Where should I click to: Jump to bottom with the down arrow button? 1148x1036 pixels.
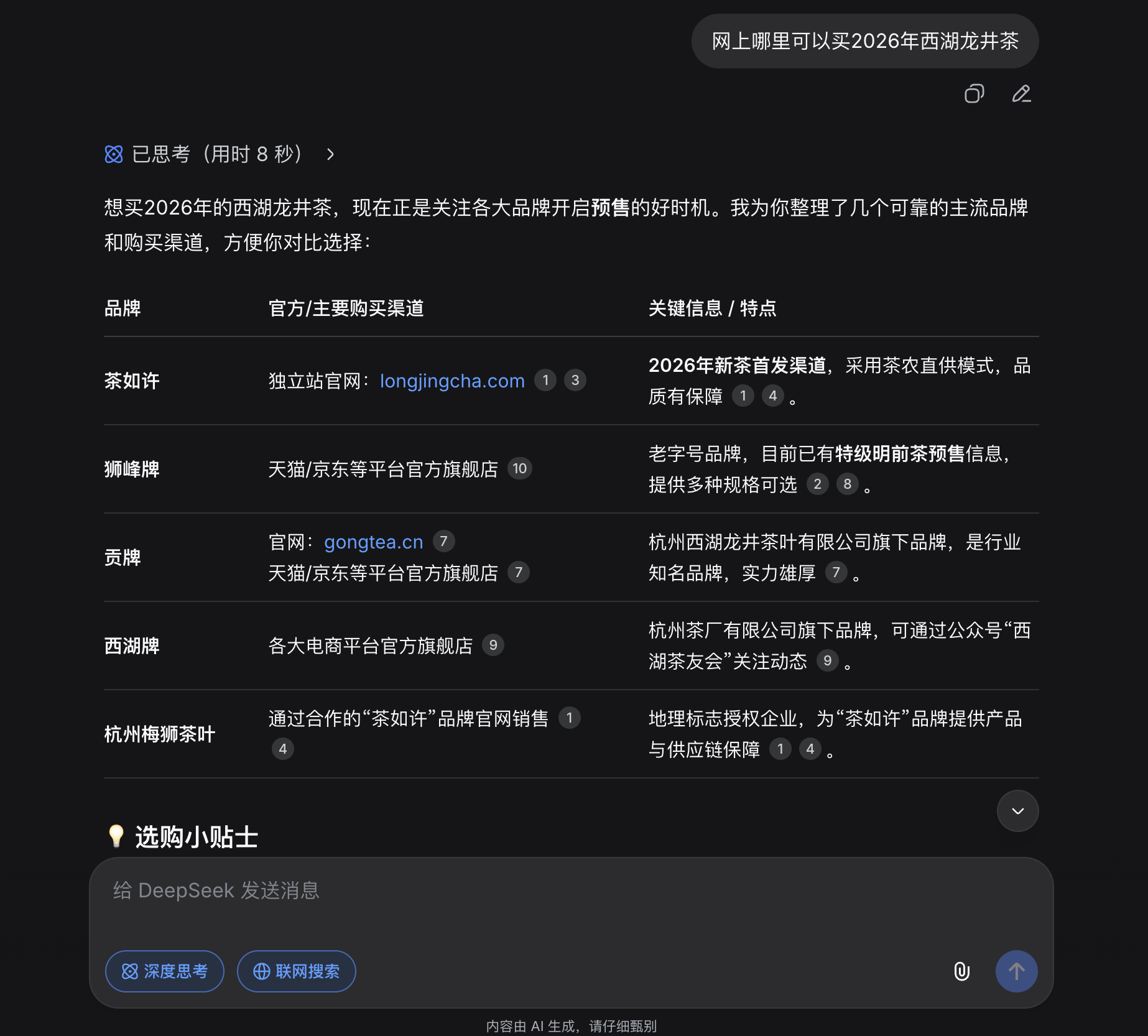pos(1017,811)
